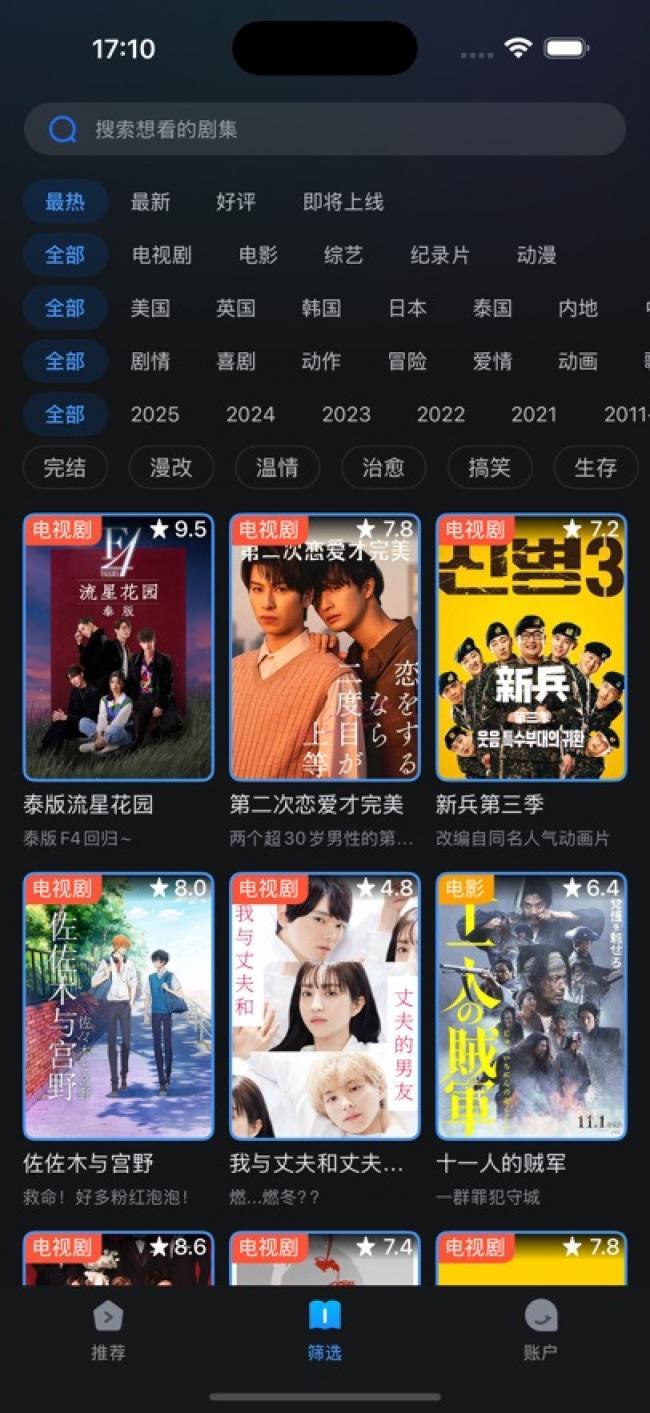Image resolution: width=650 pixels, height=1413 pixels.
Task: Select 动漫 type filter
Action: click(536, 255)
